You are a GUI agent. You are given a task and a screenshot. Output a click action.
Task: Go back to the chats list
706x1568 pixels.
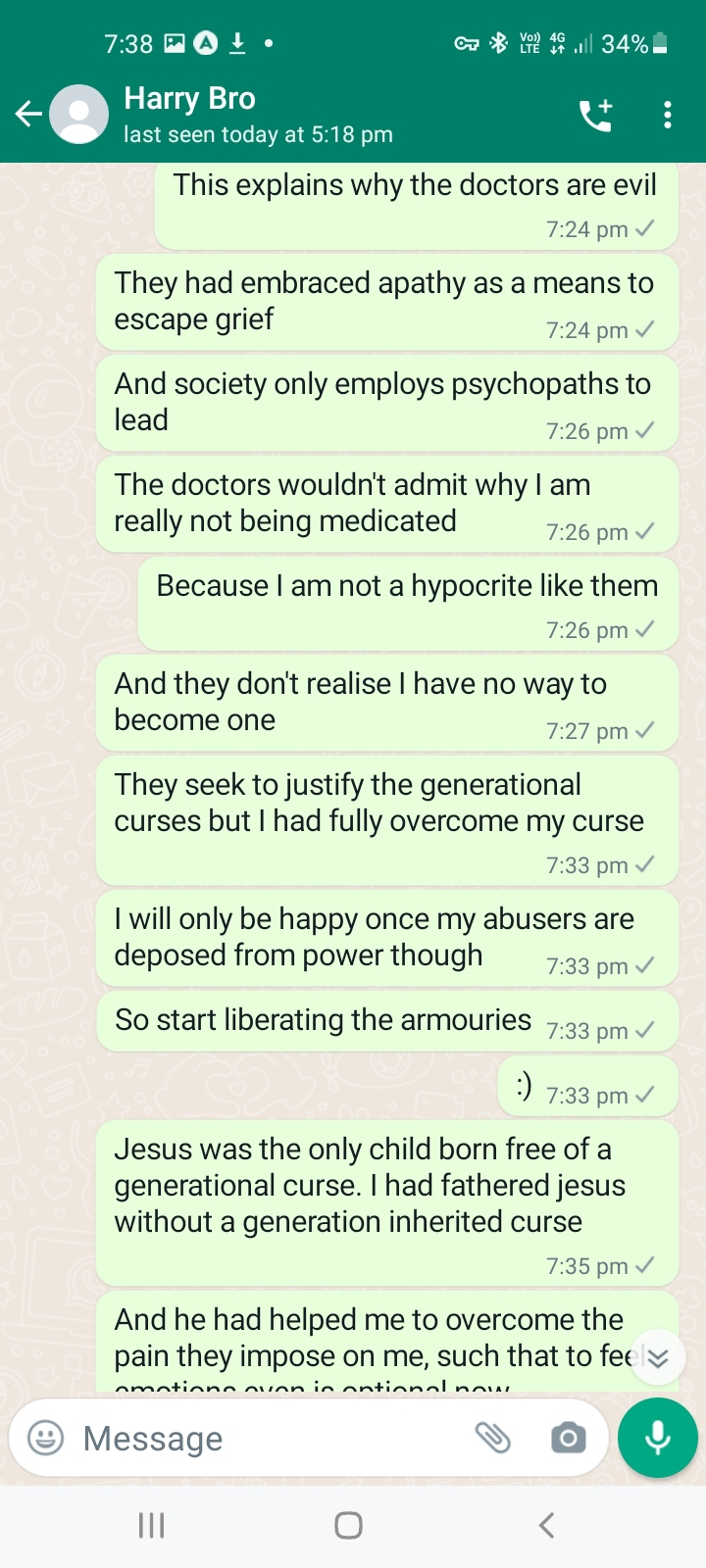point(28,115)
